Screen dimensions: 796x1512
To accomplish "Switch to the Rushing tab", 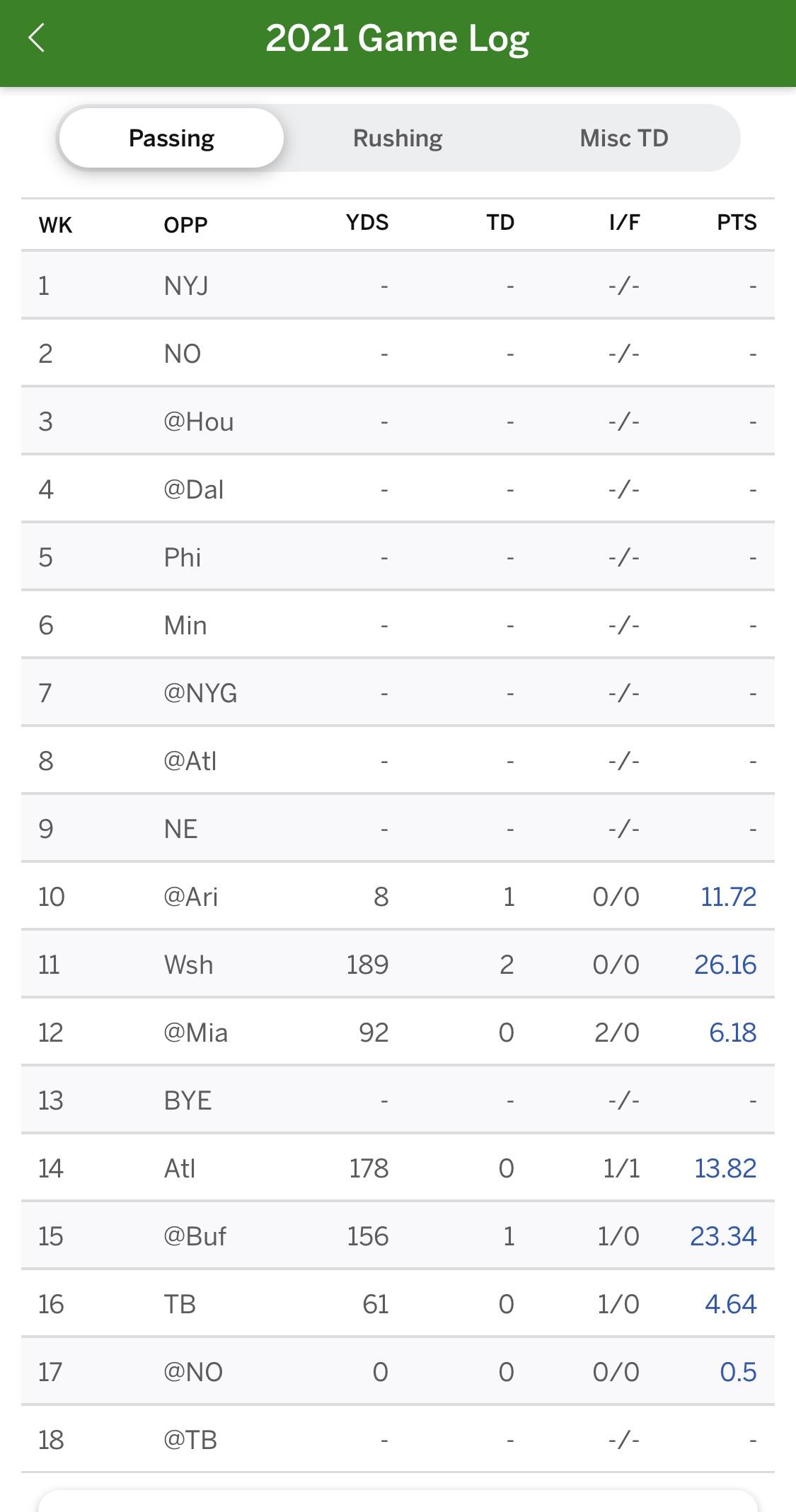I will [x=398, y=138].
